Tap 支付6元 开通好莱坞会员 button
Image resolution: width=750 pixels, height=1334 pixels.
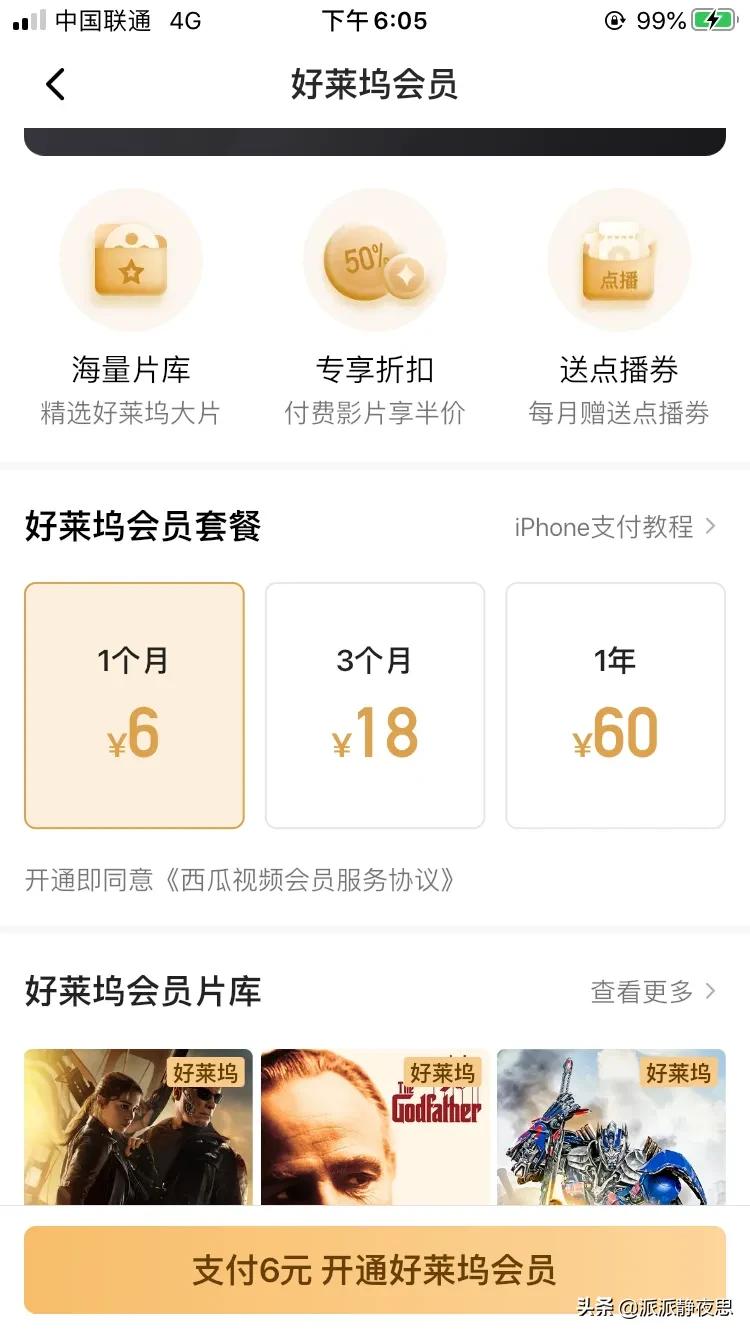tap(374, 1270)
